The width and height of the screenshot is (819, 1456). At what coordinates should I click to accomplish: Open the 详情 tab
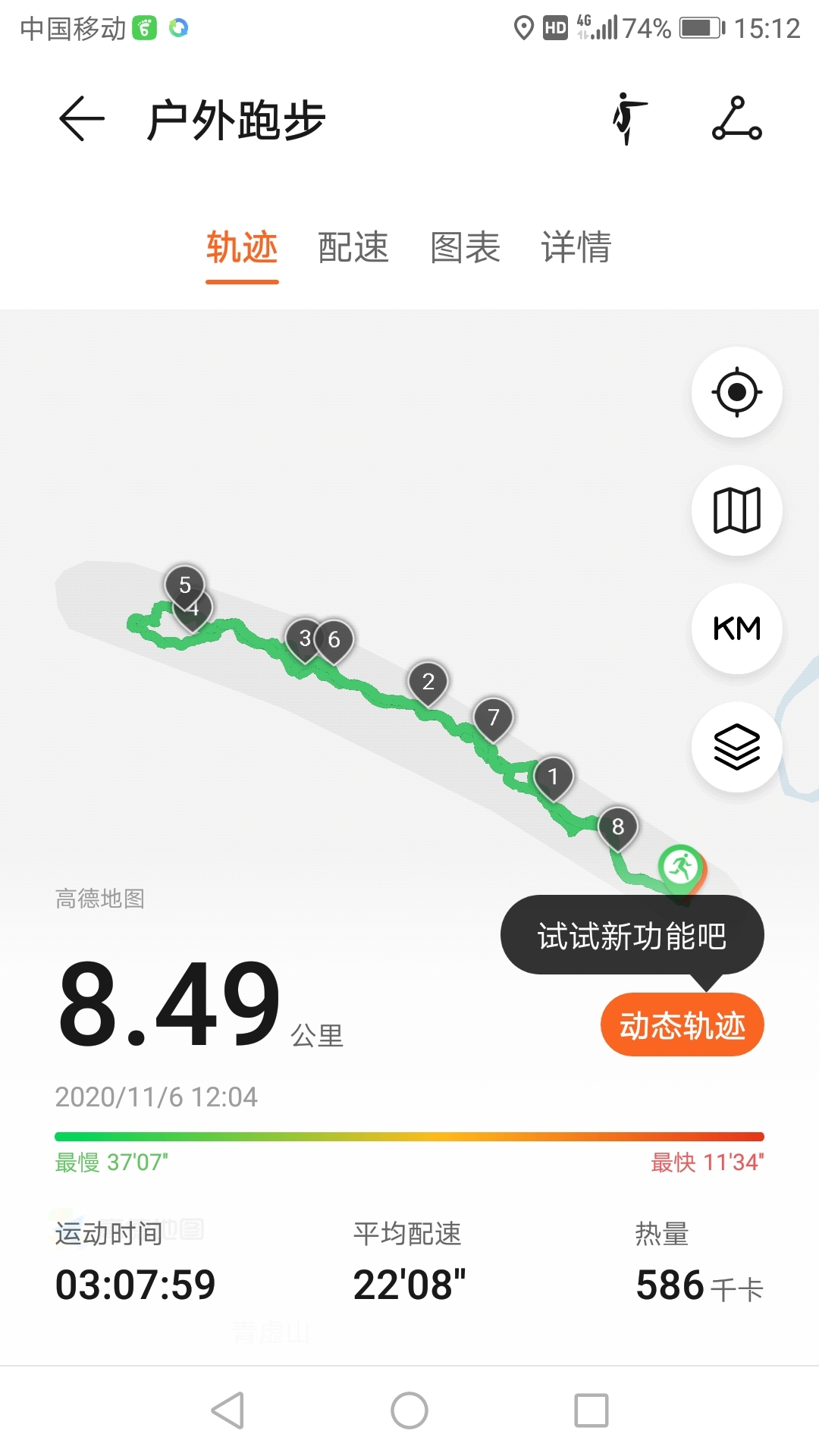click(576, 248)
